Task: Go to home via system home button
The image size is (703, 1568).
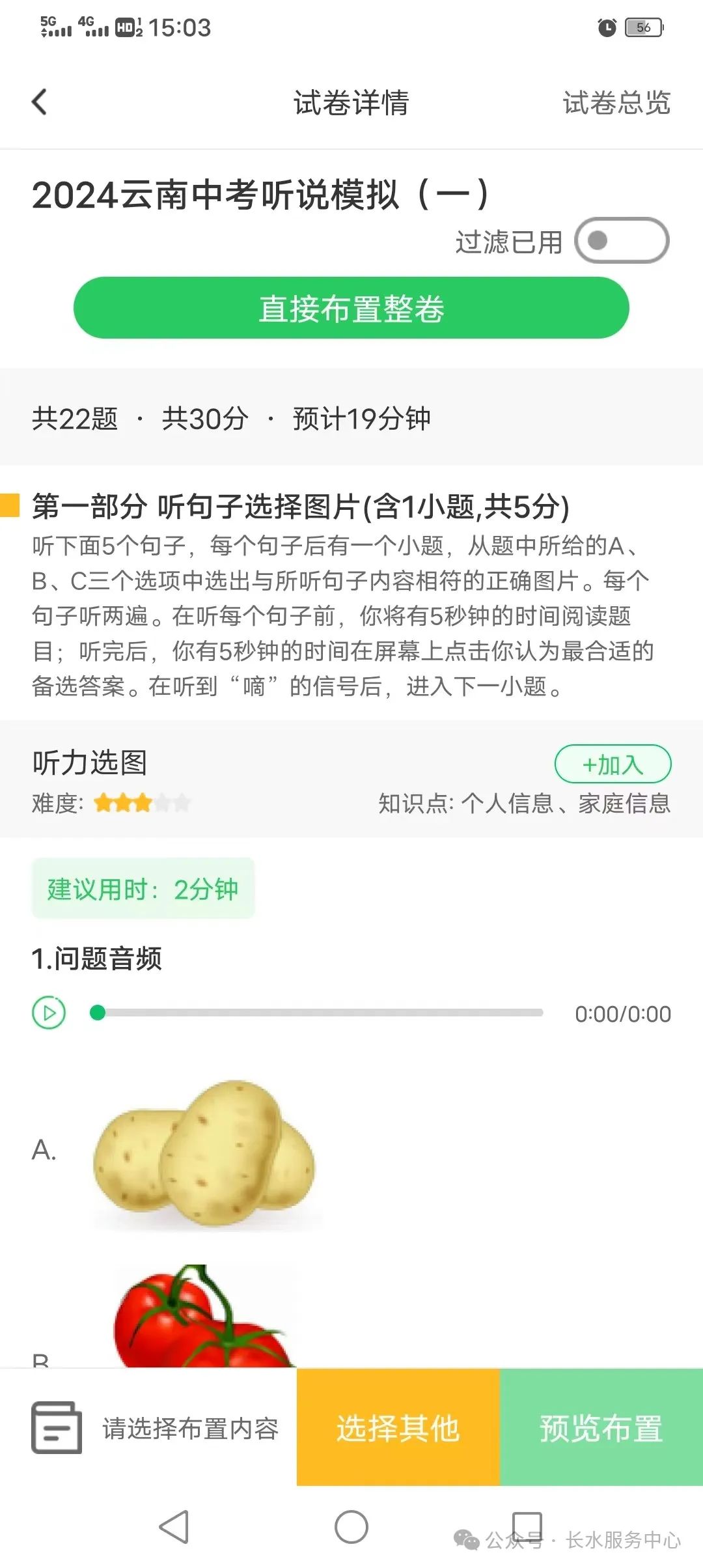Action: pos(351,1527)
